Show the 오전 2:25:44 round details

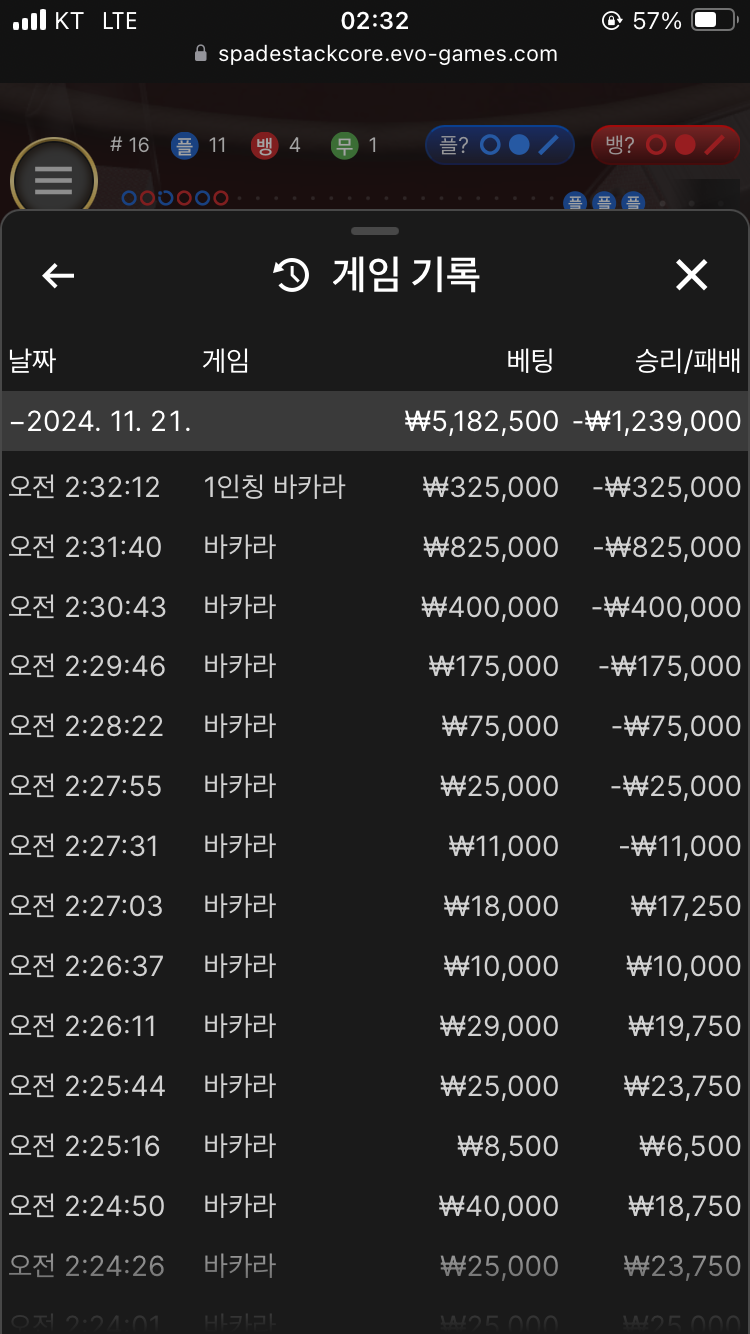(375, 1086)
